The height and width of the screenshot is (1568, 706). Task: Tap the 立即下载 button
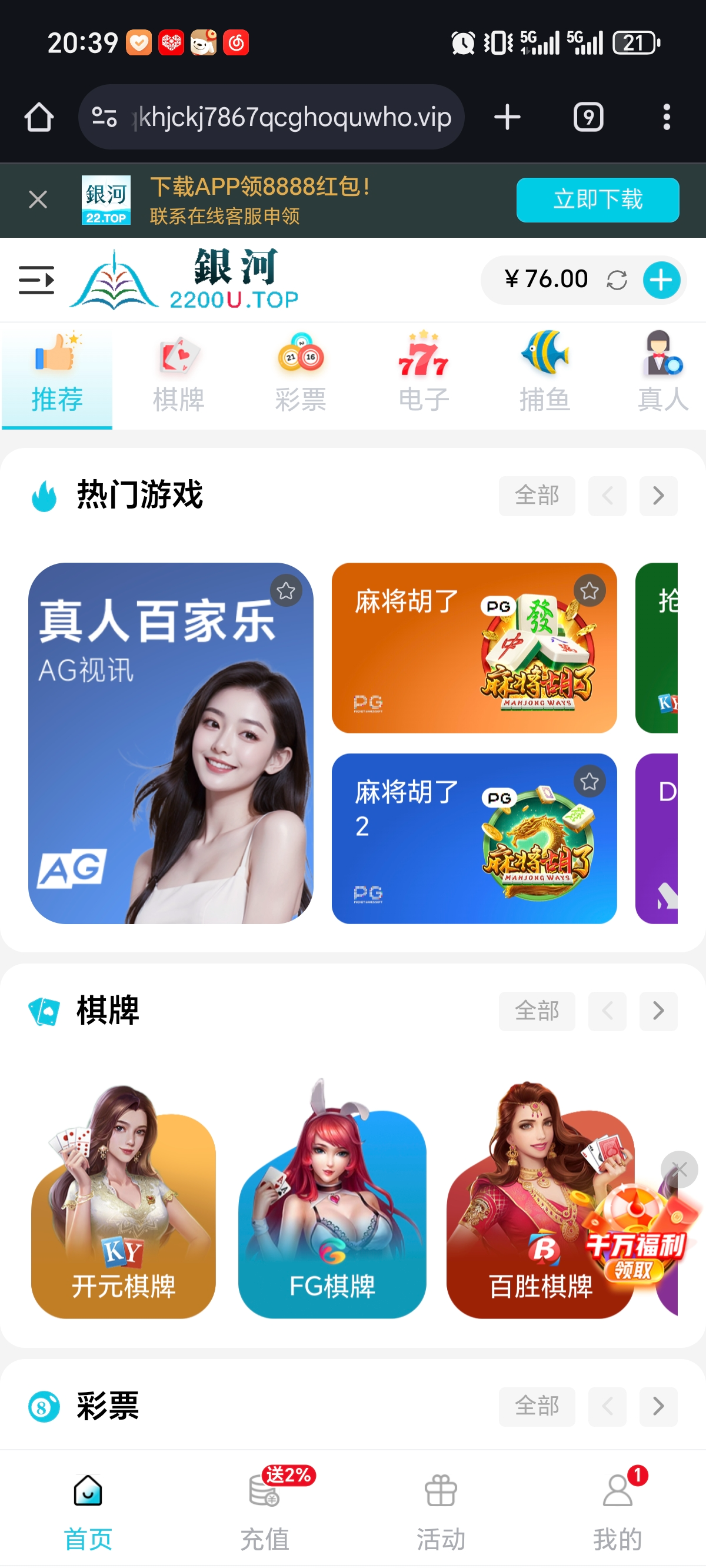pos(597,200)
